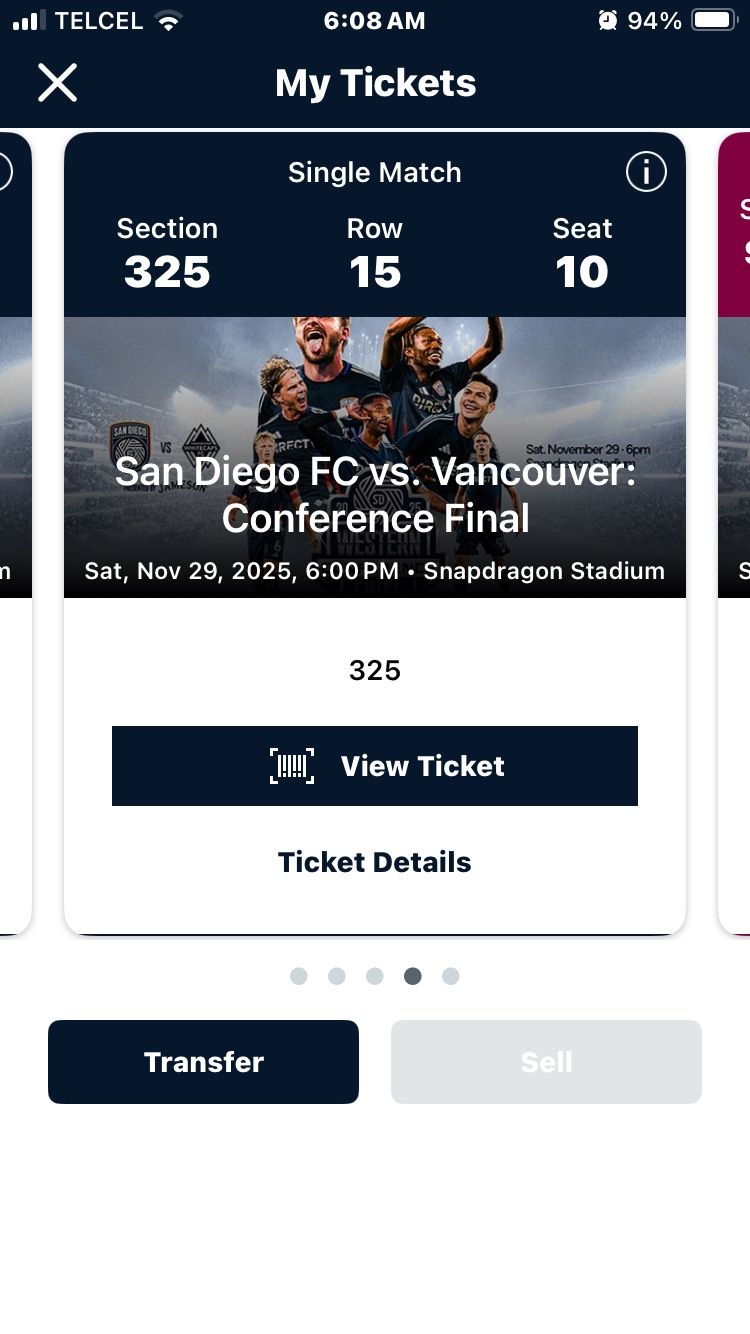Select the first pagination dot

coord(298,976)
